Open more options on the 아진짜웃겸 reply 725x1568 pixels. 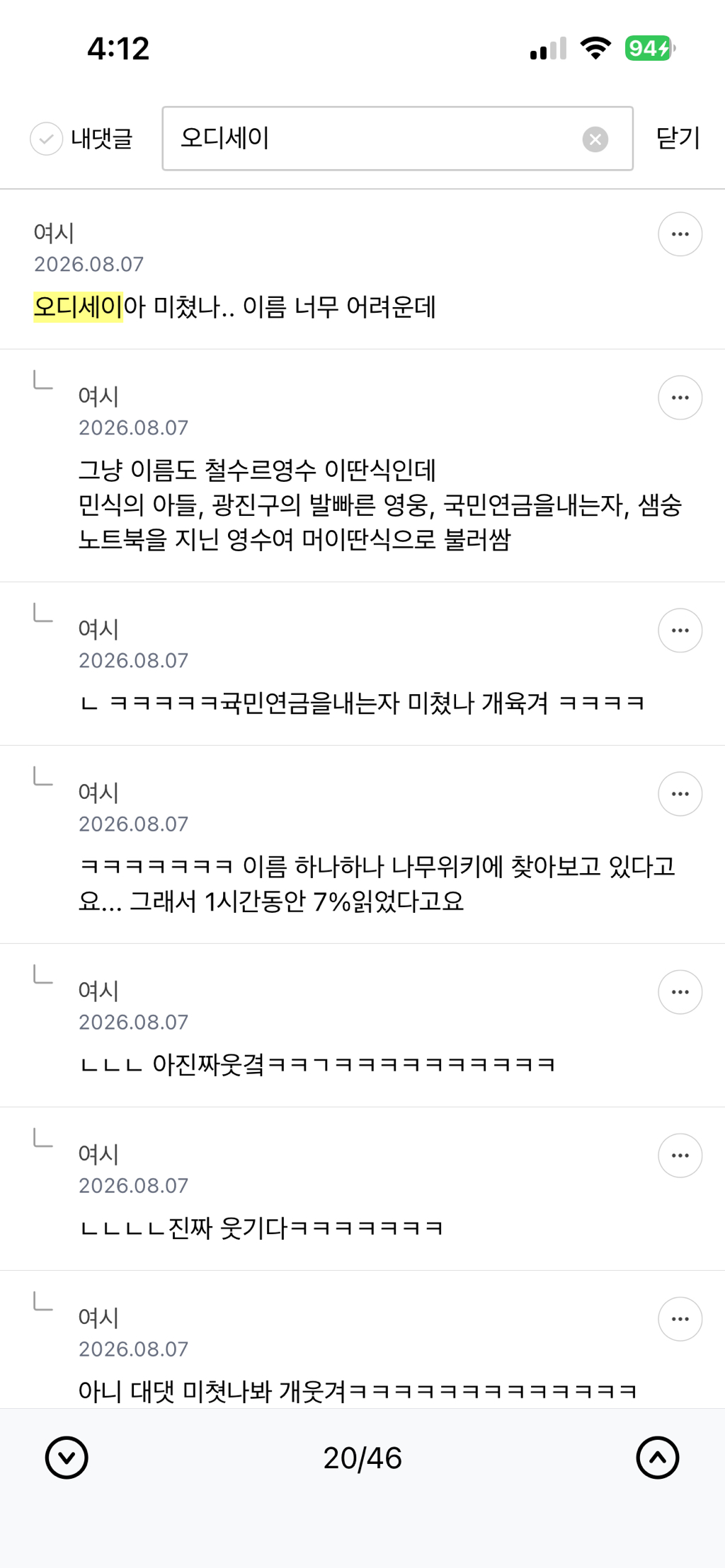(680, 992)
